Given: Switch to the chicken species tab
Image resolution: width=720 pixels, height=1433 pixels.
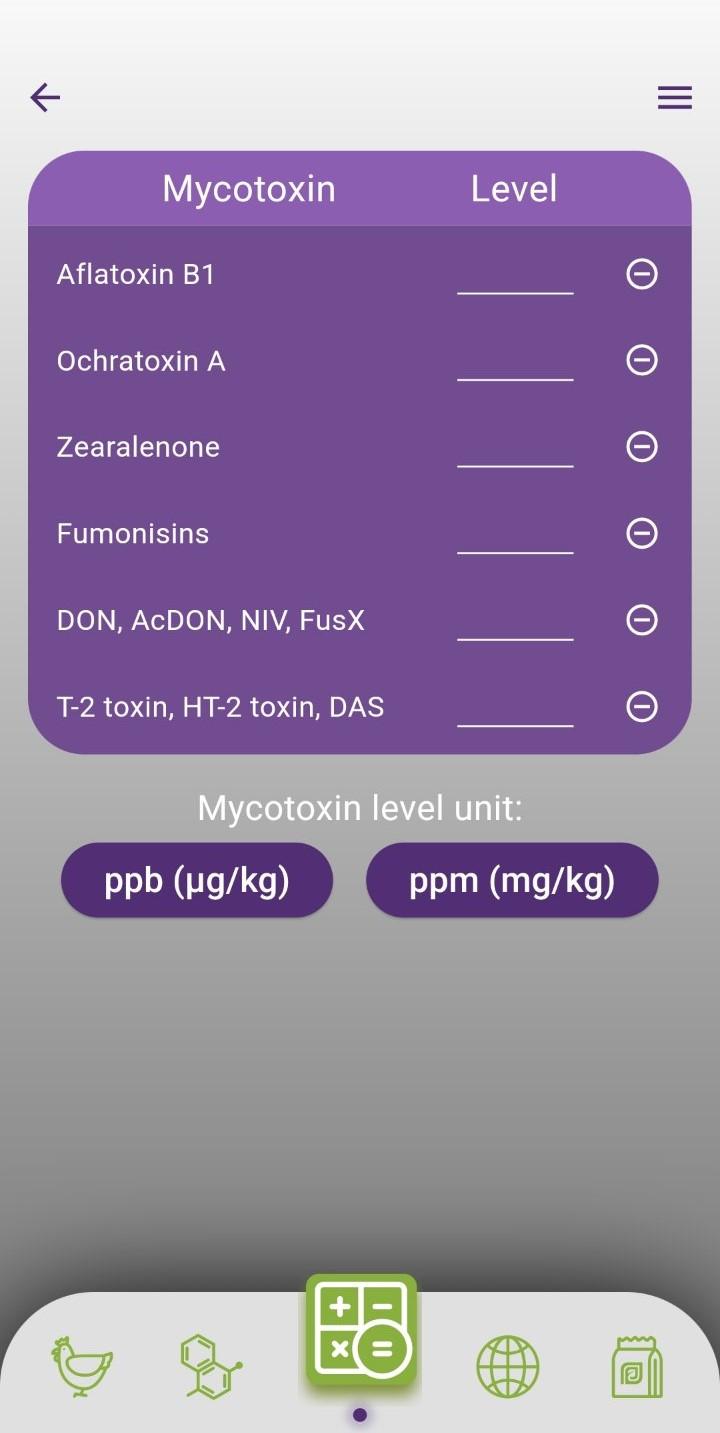Looking at the screenshot, I should (82, 1366).
